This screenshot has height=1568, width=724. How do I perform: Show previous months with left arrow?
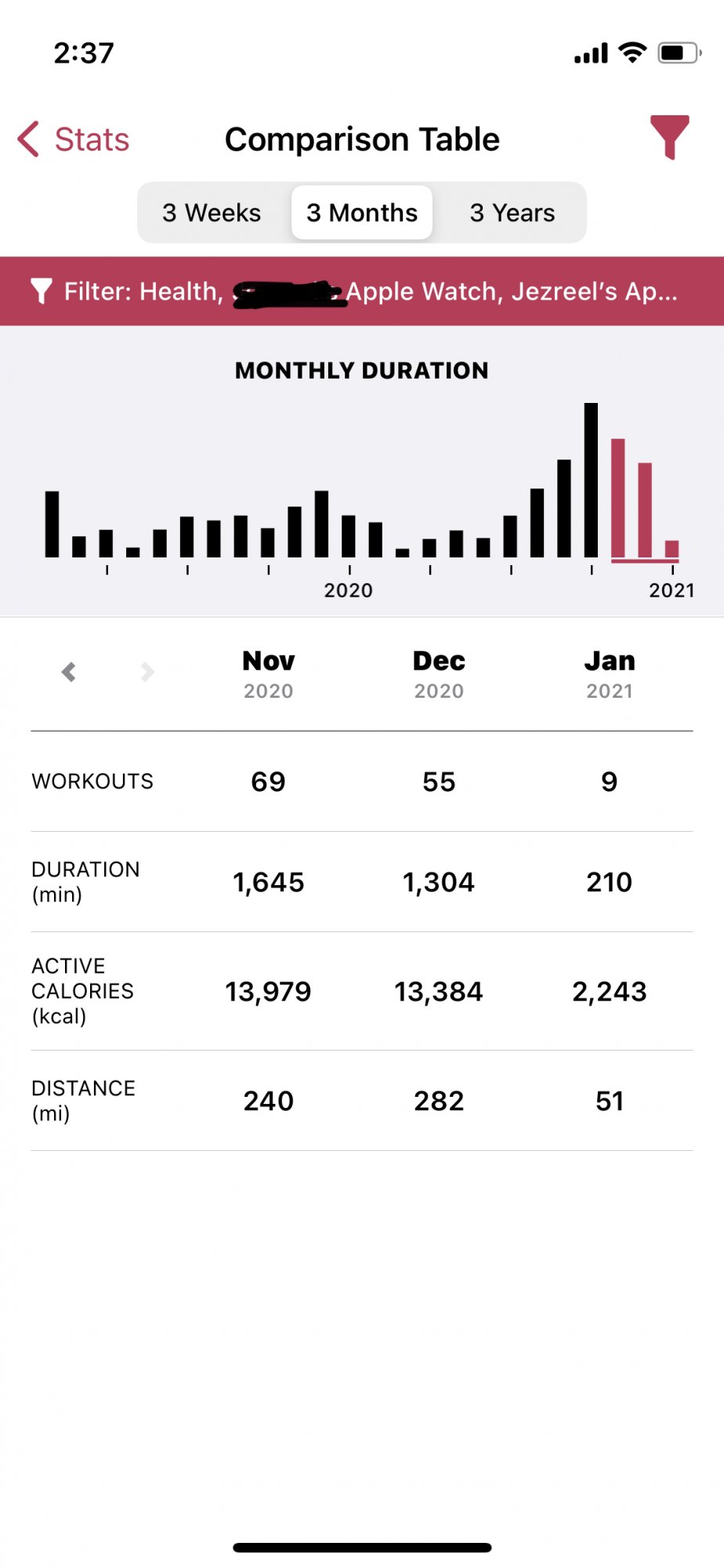click(69, 672)
